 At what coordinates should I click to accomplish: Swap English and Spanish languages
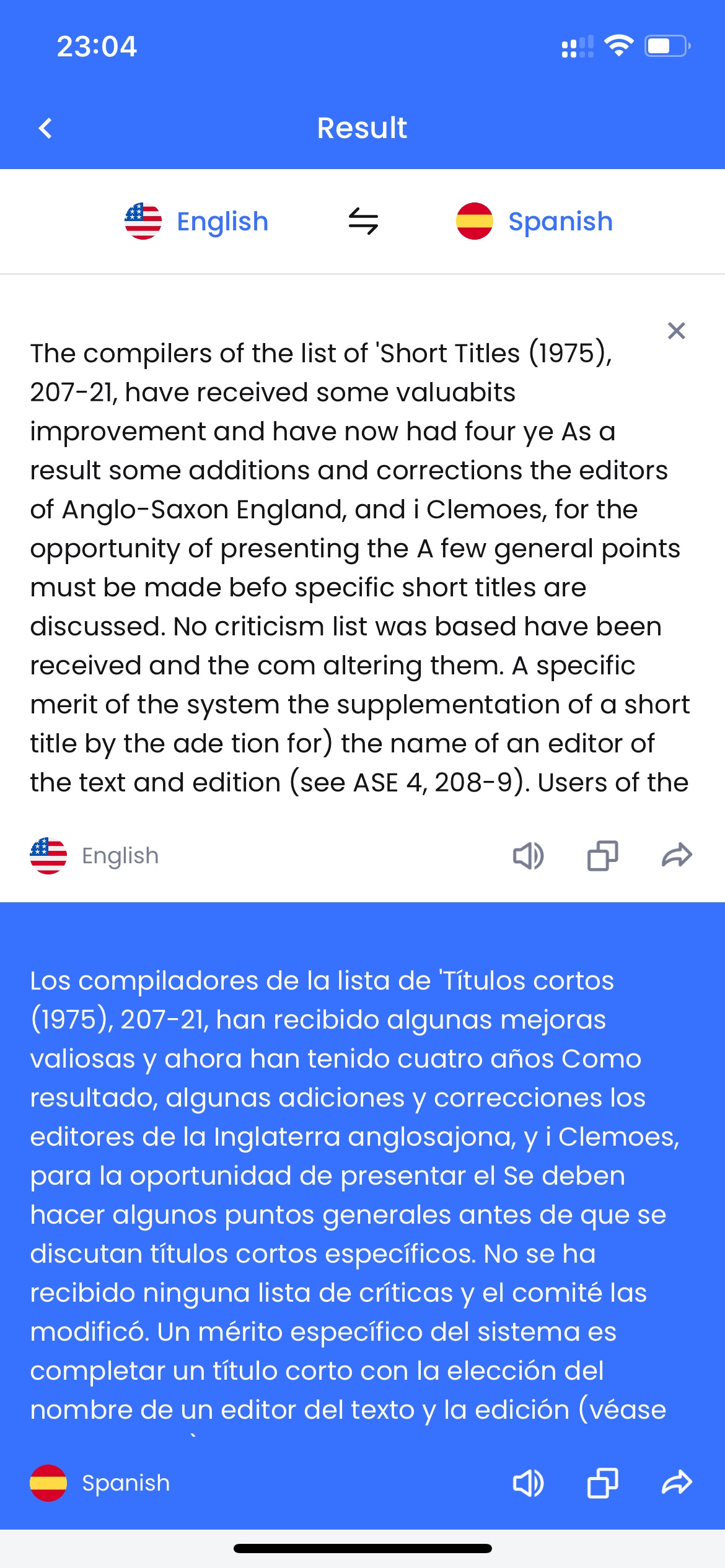(x=363, y=221)
